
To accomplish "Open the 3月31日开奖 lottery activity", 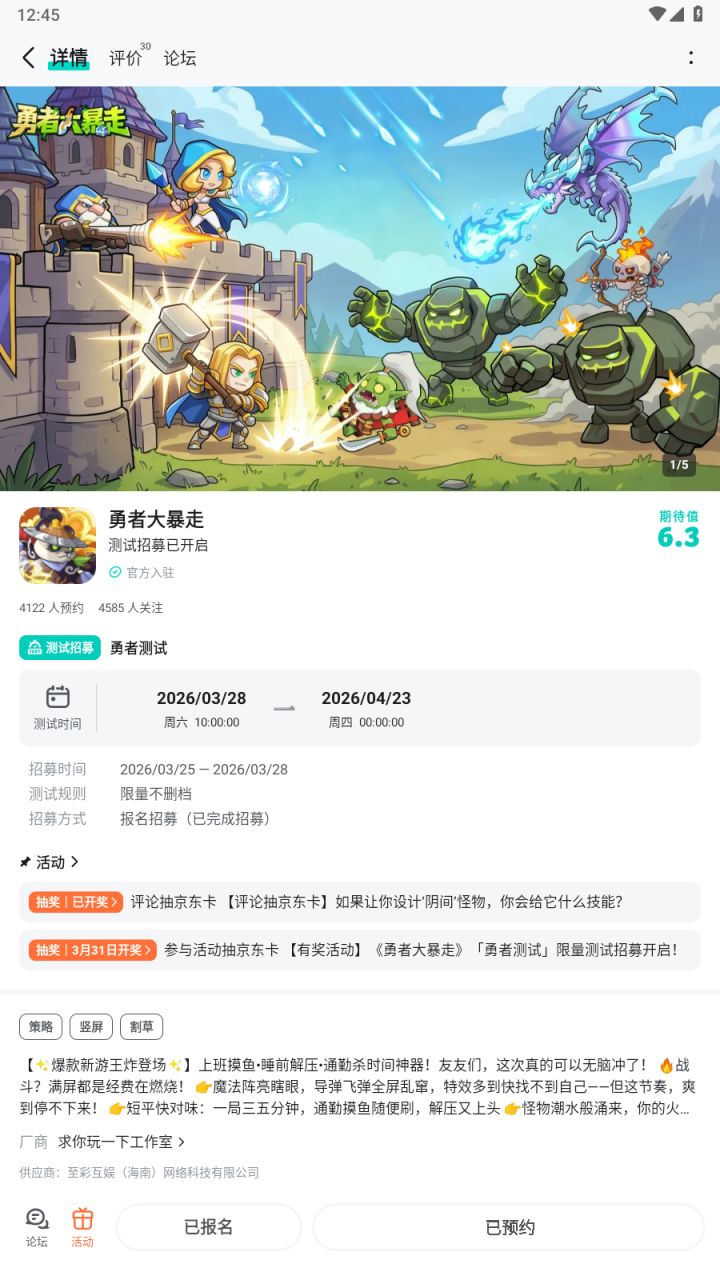I will (360, 951).
